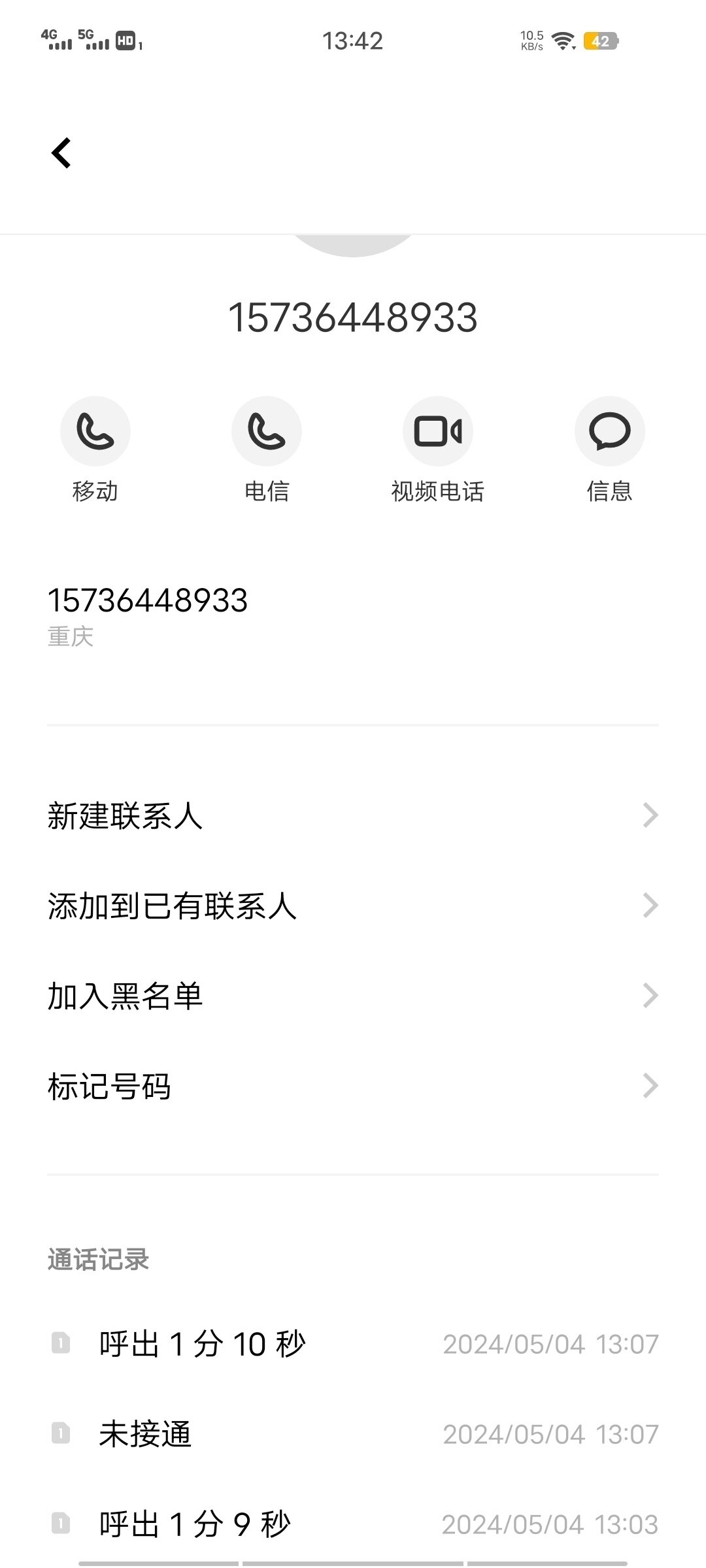Screen dimensions: 706x1568
Task: Send a 信息 message to this number
Action: 609,431
